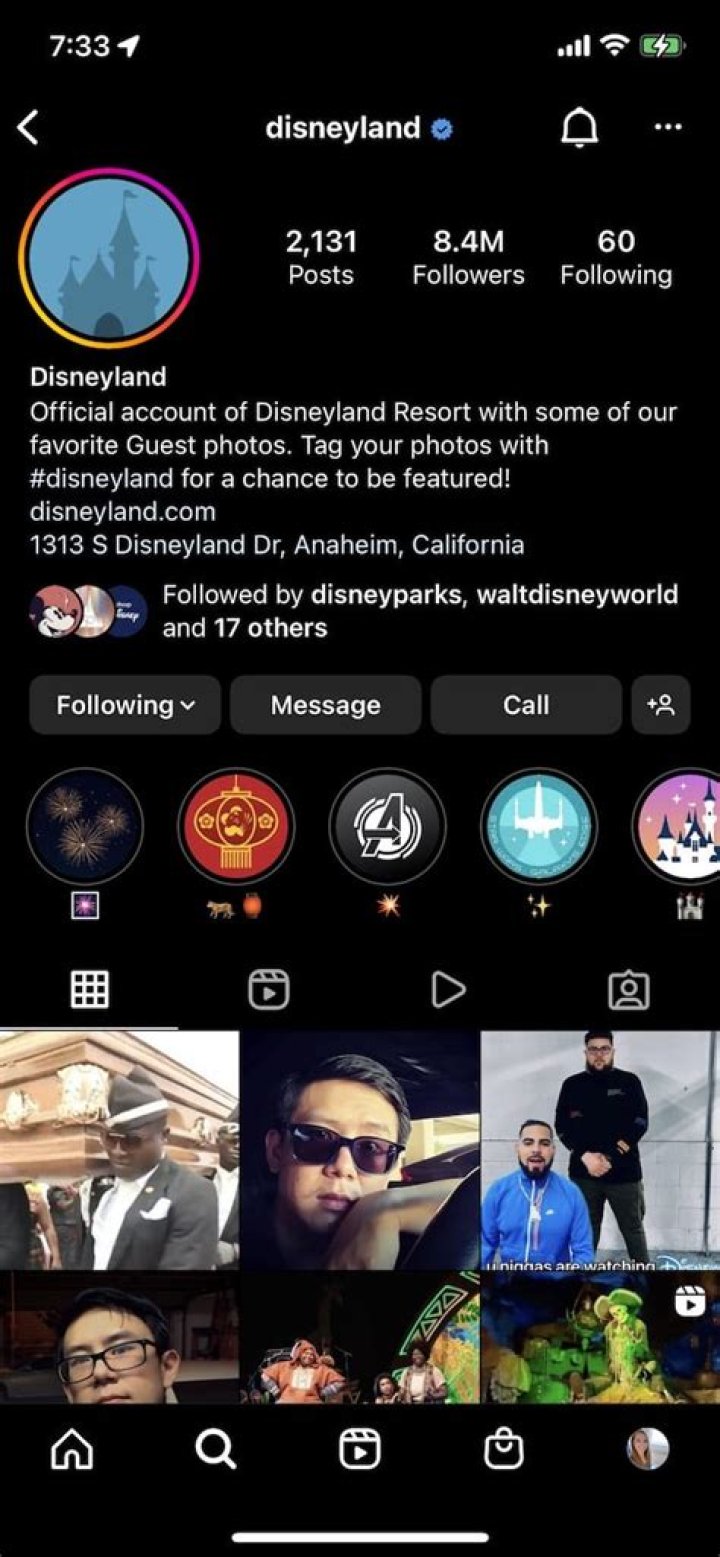Show suggested accounts via add-person icon
Image resolution: width=720 pixels, height=1557 pixels.
tap(661, 705)
